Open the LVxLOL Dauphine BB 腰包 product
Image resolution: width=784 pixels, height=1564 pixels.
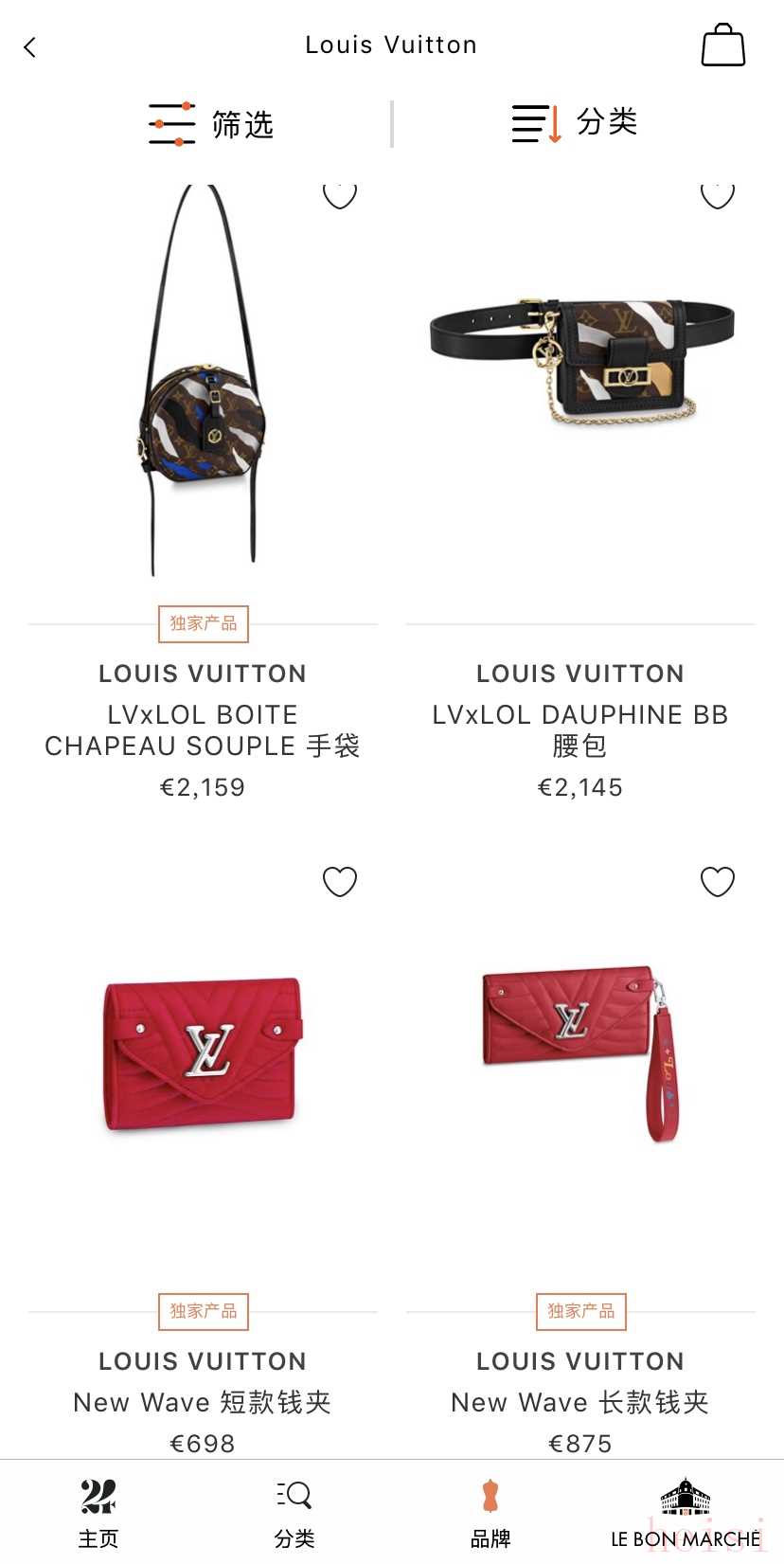pyautogui.click(x=580, y=365)
